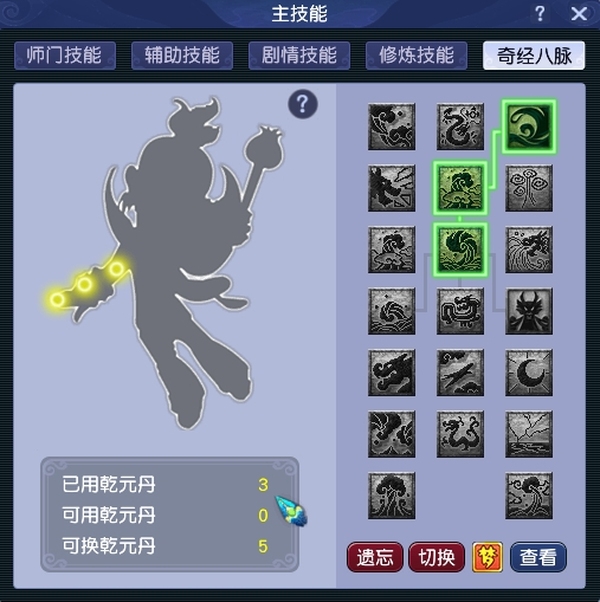Switch to the 辅助技能 tab

tap(182, 55)
